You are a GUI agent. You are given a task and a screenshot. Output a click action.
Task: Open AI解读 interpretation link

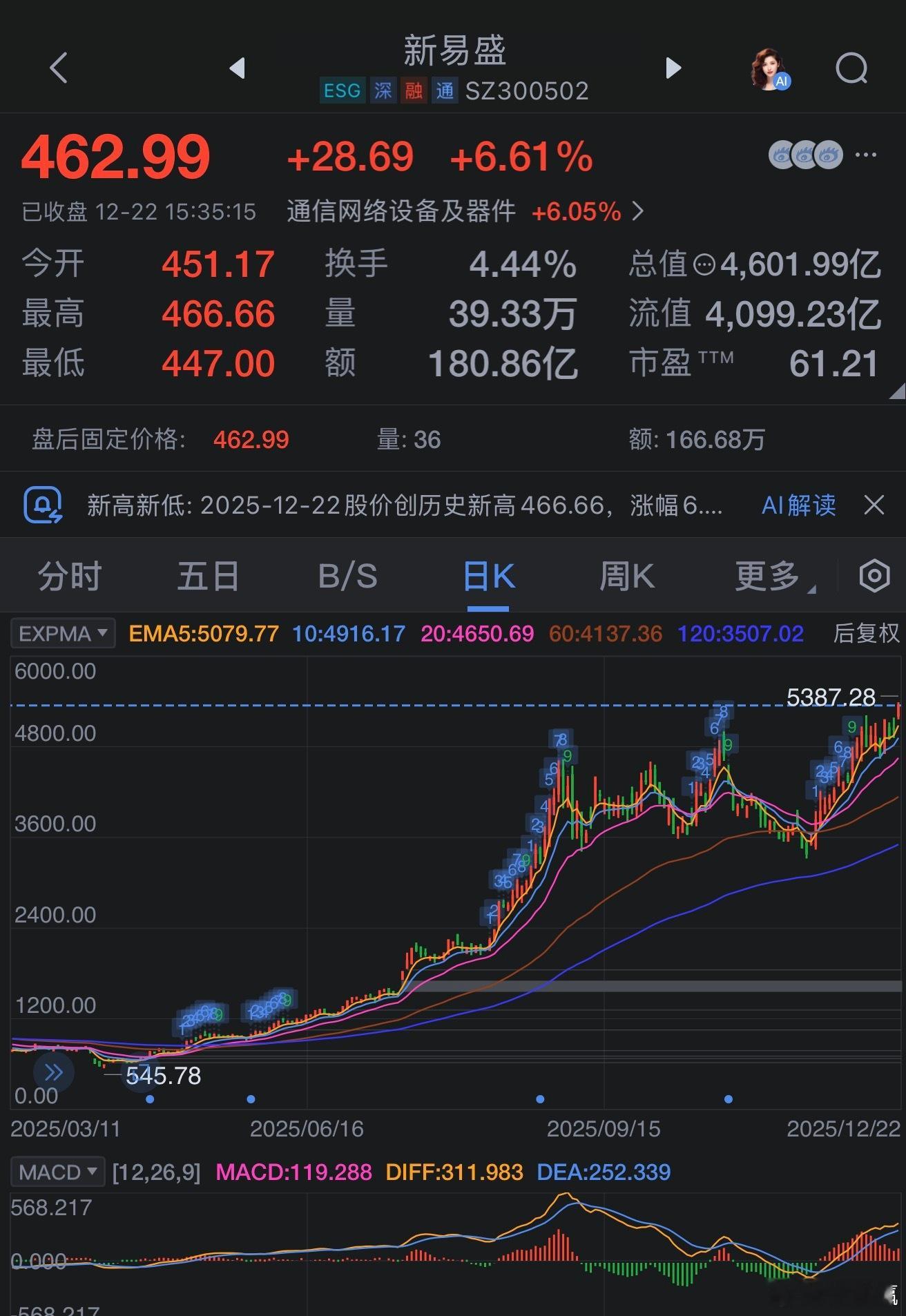(798, 505)
